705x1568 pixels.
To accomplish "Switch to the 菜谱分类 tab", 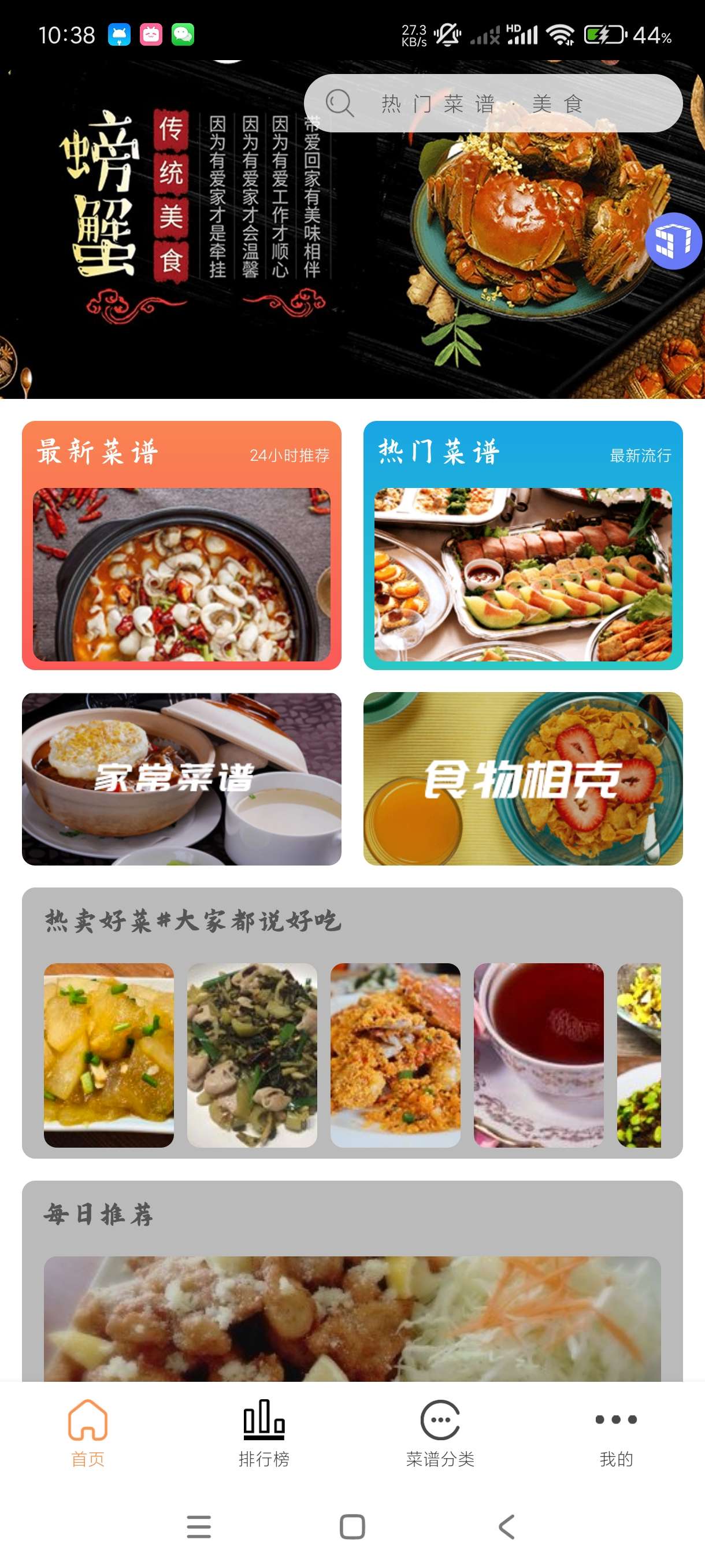I will tap(440, 1432).
